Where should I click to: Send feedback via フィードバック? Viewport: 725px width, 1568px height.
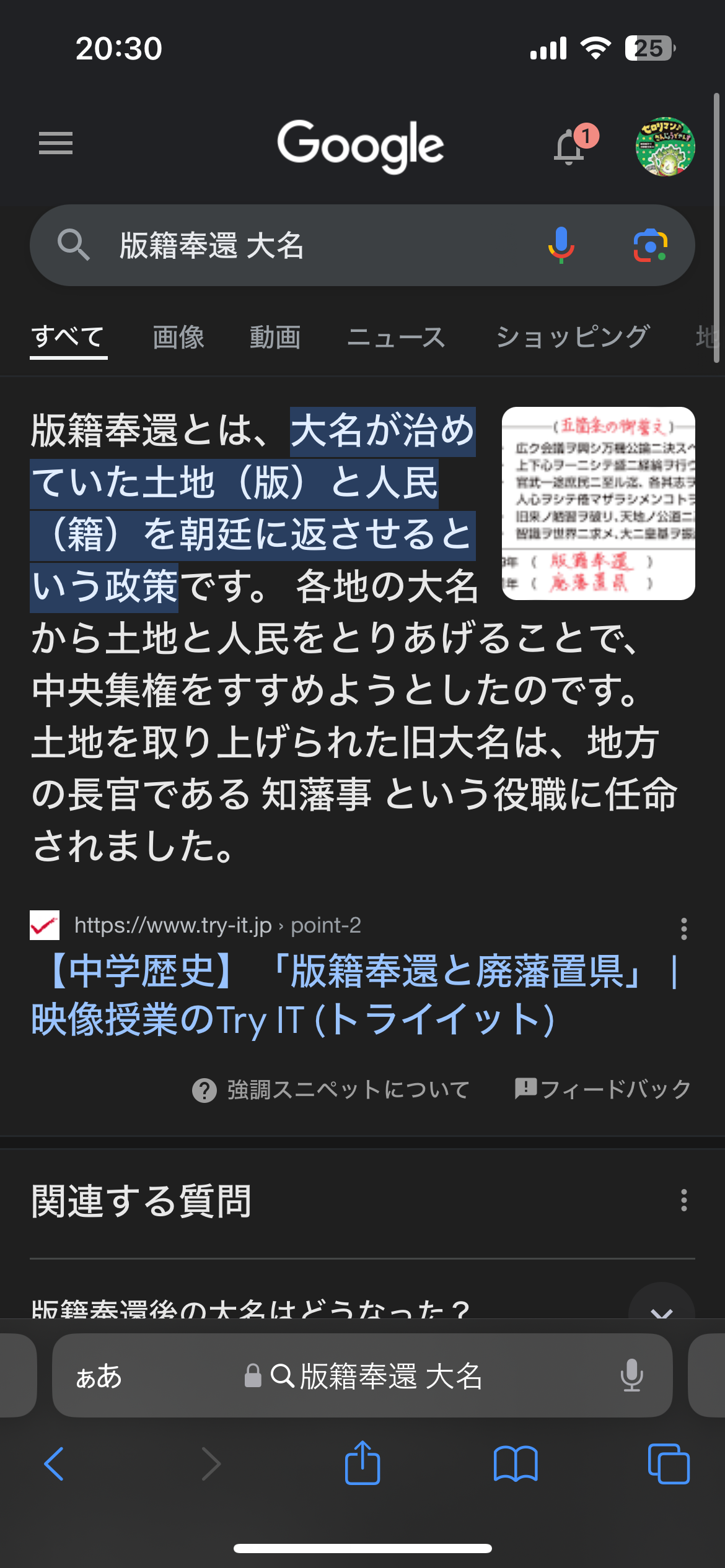(603, 1089)
